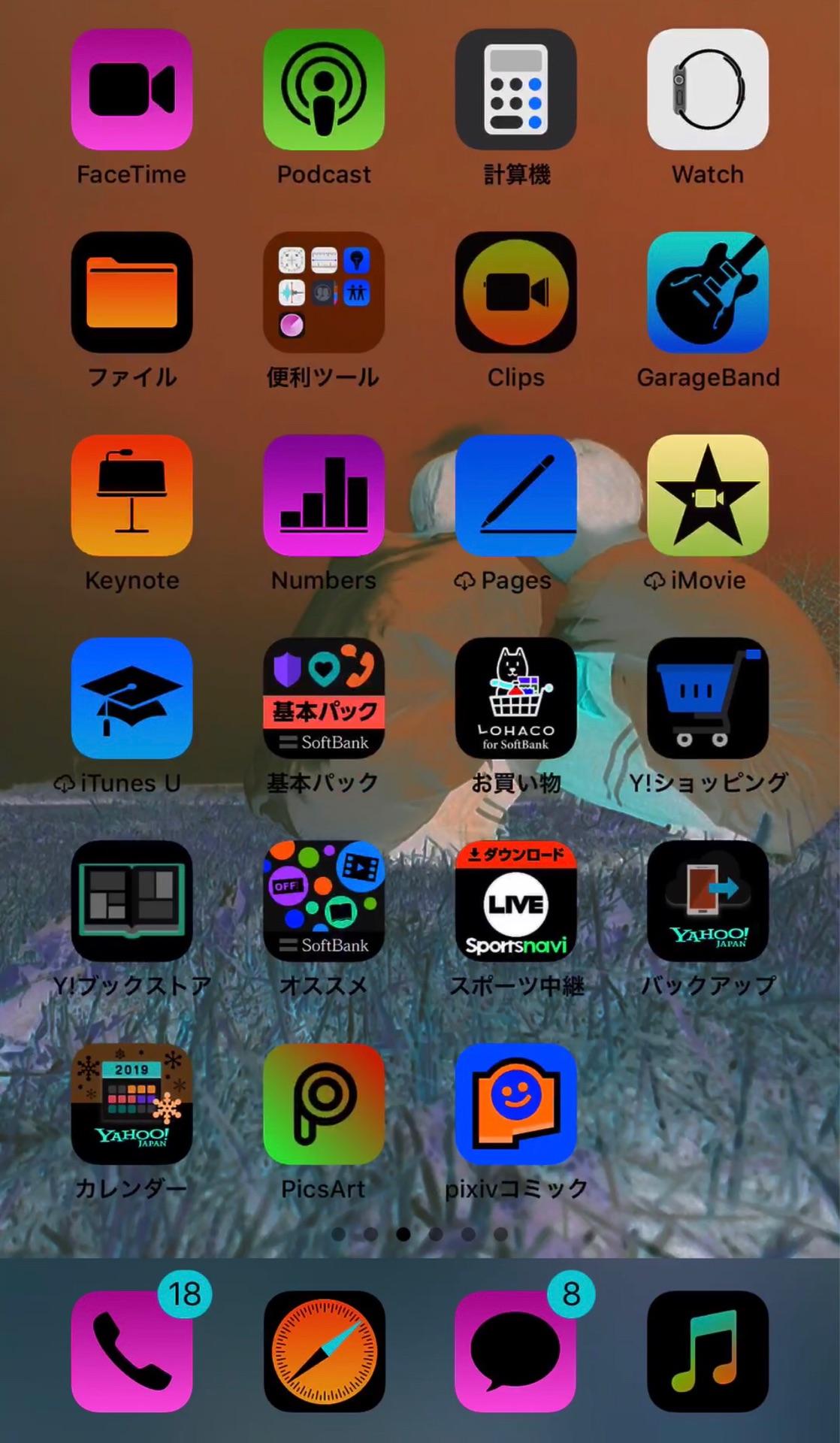The height and width of the screenshot is (1443, 840).
Task: Open GarageBand
Action: 708,292
